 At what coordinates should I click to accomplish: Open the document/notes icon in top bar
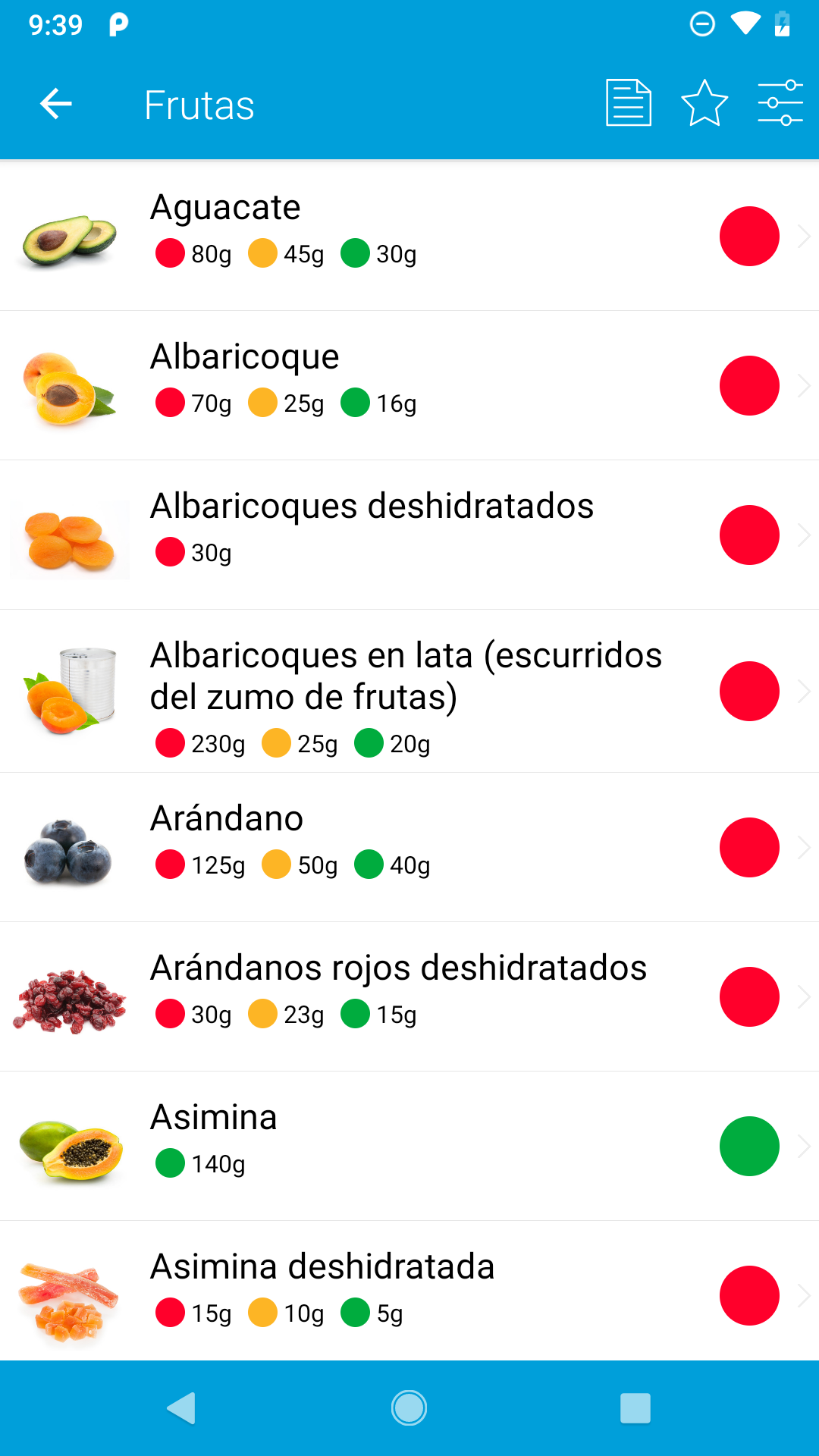click(628, 103)
